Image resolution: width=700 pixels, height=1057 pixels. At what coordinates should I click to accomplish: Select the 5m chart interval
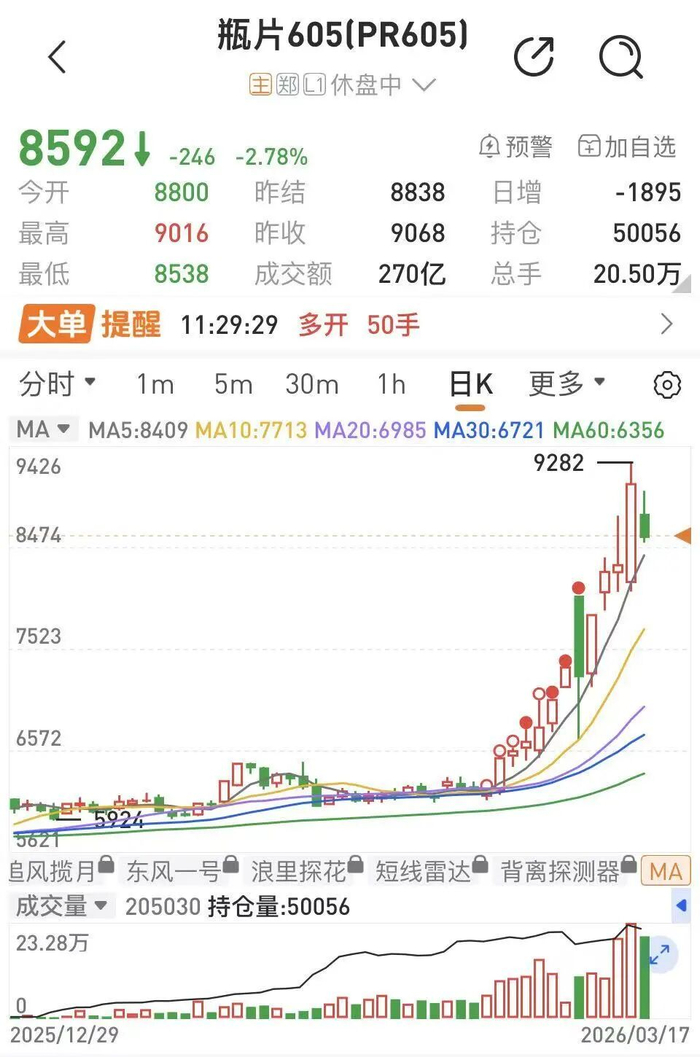pos(233,384)
